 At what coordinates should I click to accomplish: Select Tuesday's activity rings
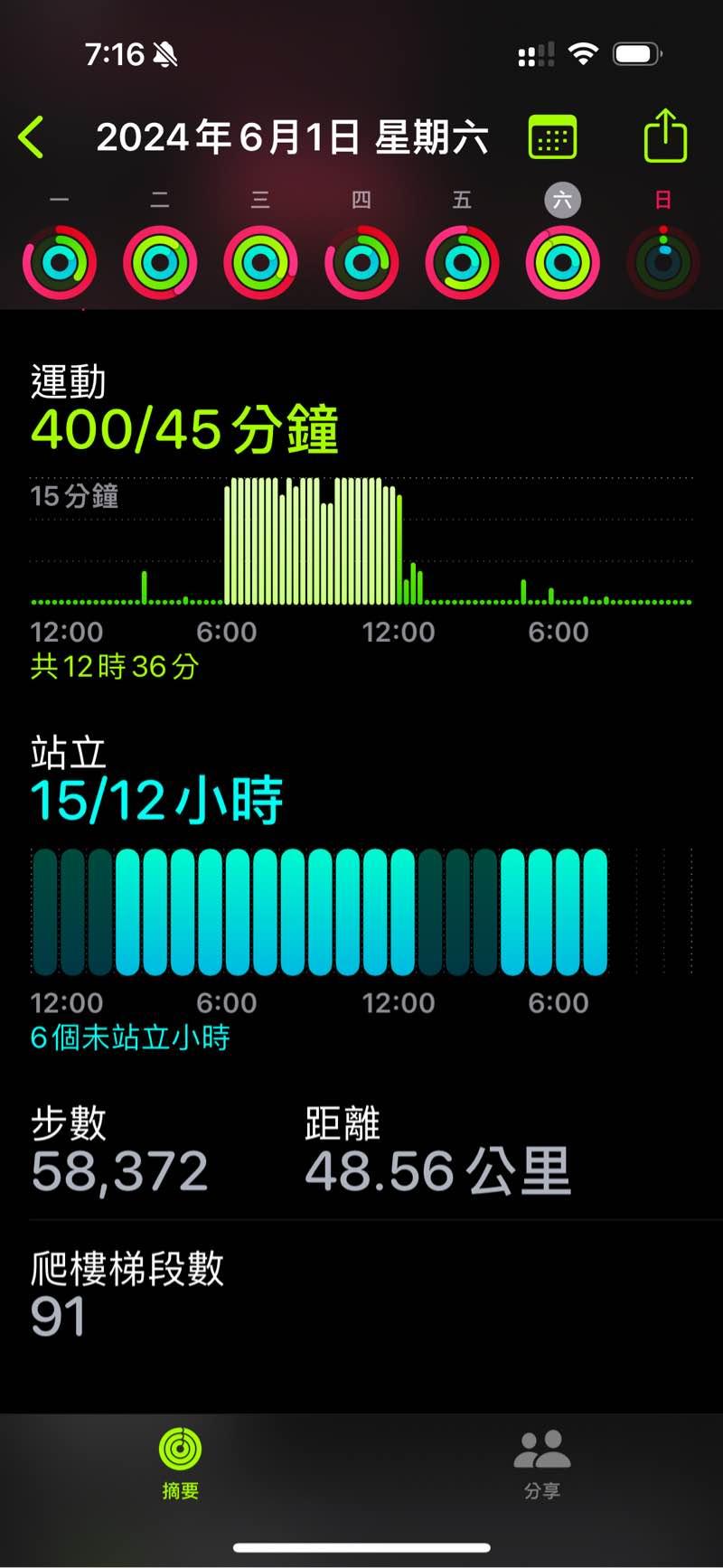(x=160, y=263)
